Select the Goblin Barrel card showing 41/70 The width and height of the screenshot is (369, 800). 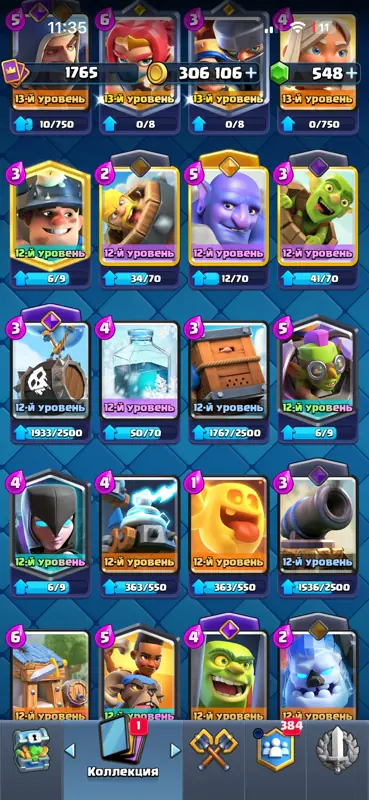coord(317,223)
